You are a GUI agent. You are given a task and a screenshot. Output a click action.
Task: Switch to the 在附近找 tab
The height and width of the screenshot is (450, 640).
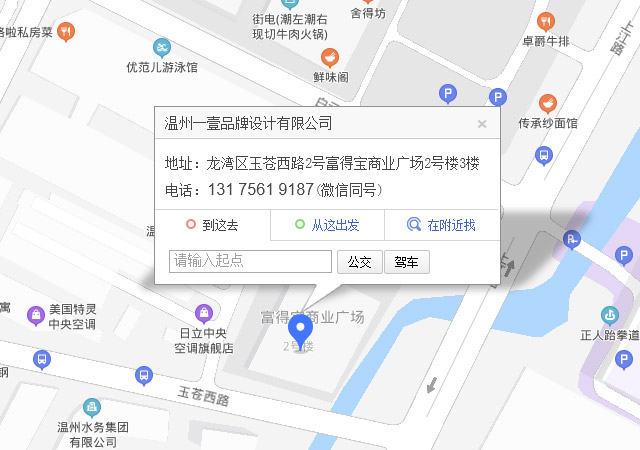point(441,226)
